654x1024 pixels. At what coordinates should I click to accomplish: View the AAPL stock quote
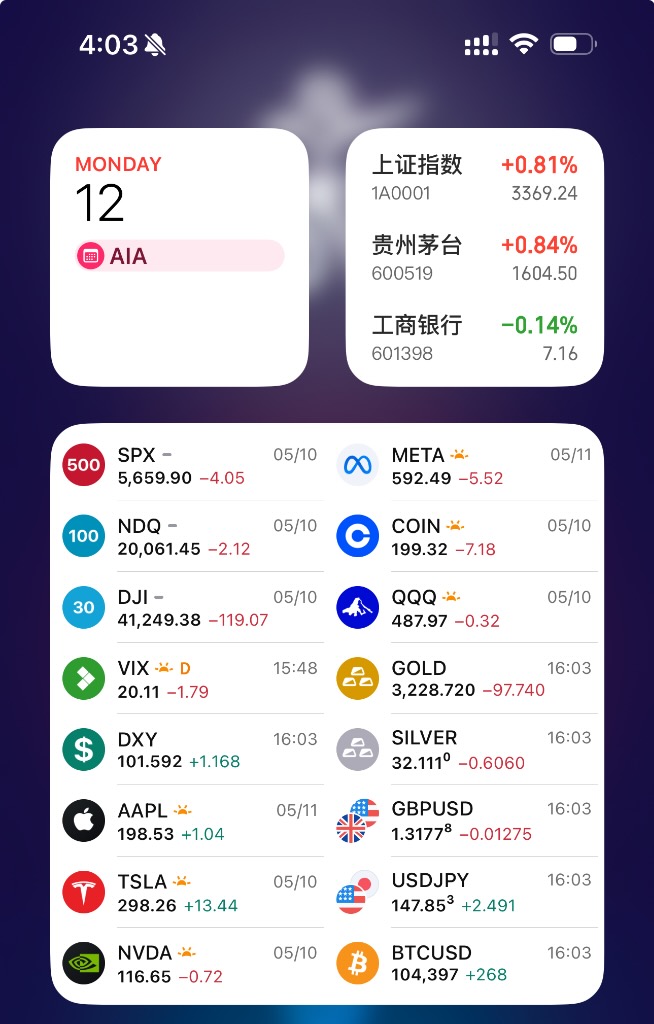190,822
